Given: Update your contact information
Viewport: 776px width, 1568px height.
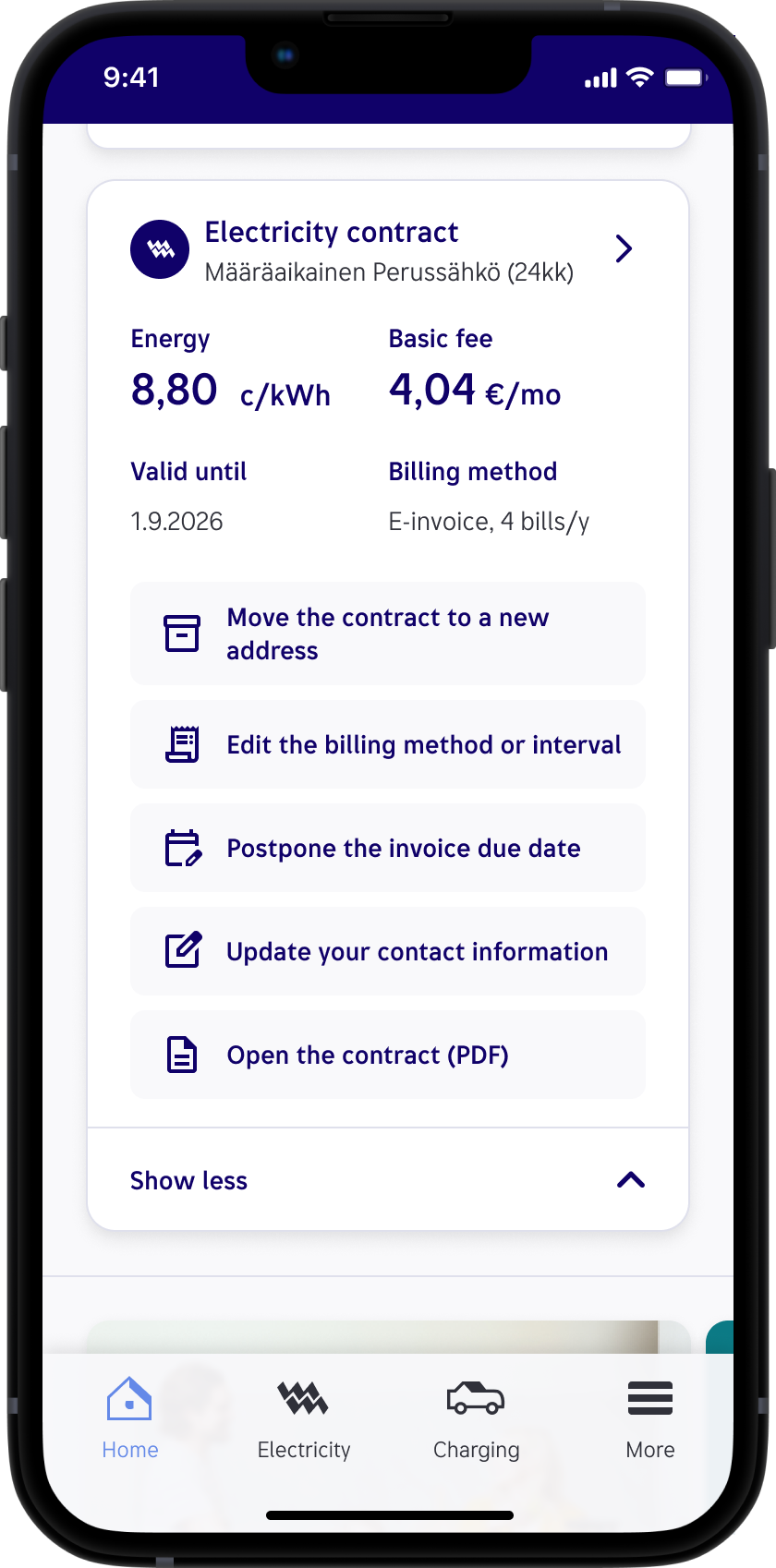Looking at the screenshot, I should 387,951.
